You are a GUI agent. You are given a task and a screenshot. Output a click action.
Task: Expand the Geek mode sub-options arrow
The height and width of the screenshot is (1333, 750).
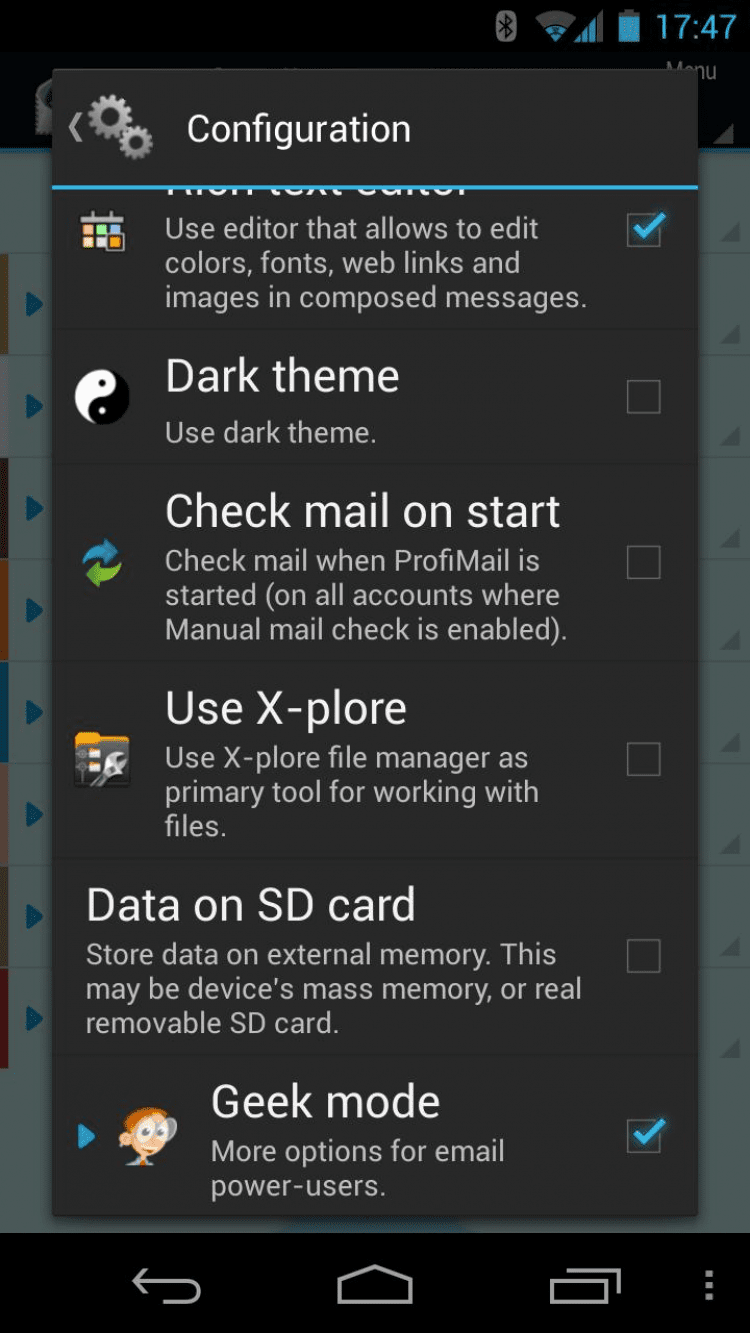87,1136
